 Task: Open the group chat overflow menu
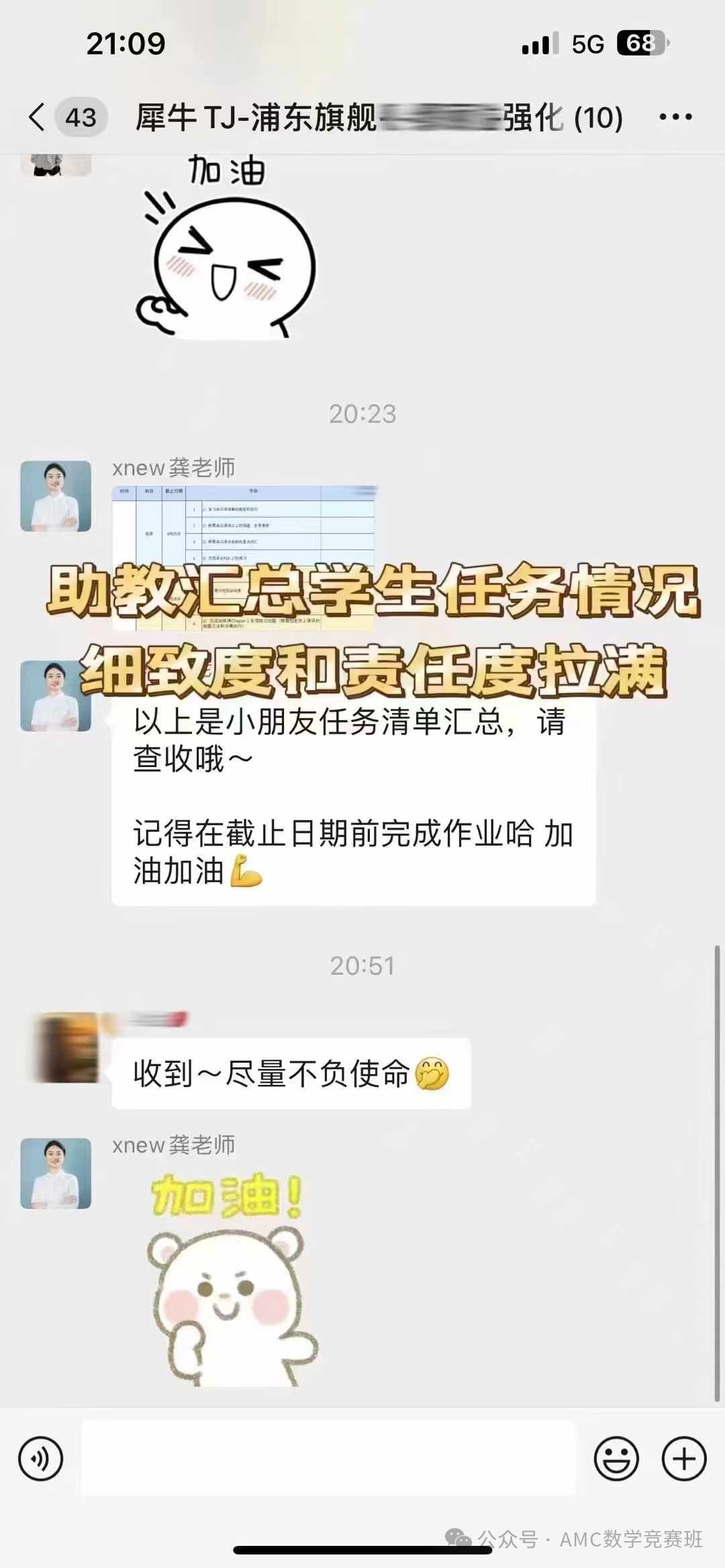pyautogui.click(x=675, y=117)
